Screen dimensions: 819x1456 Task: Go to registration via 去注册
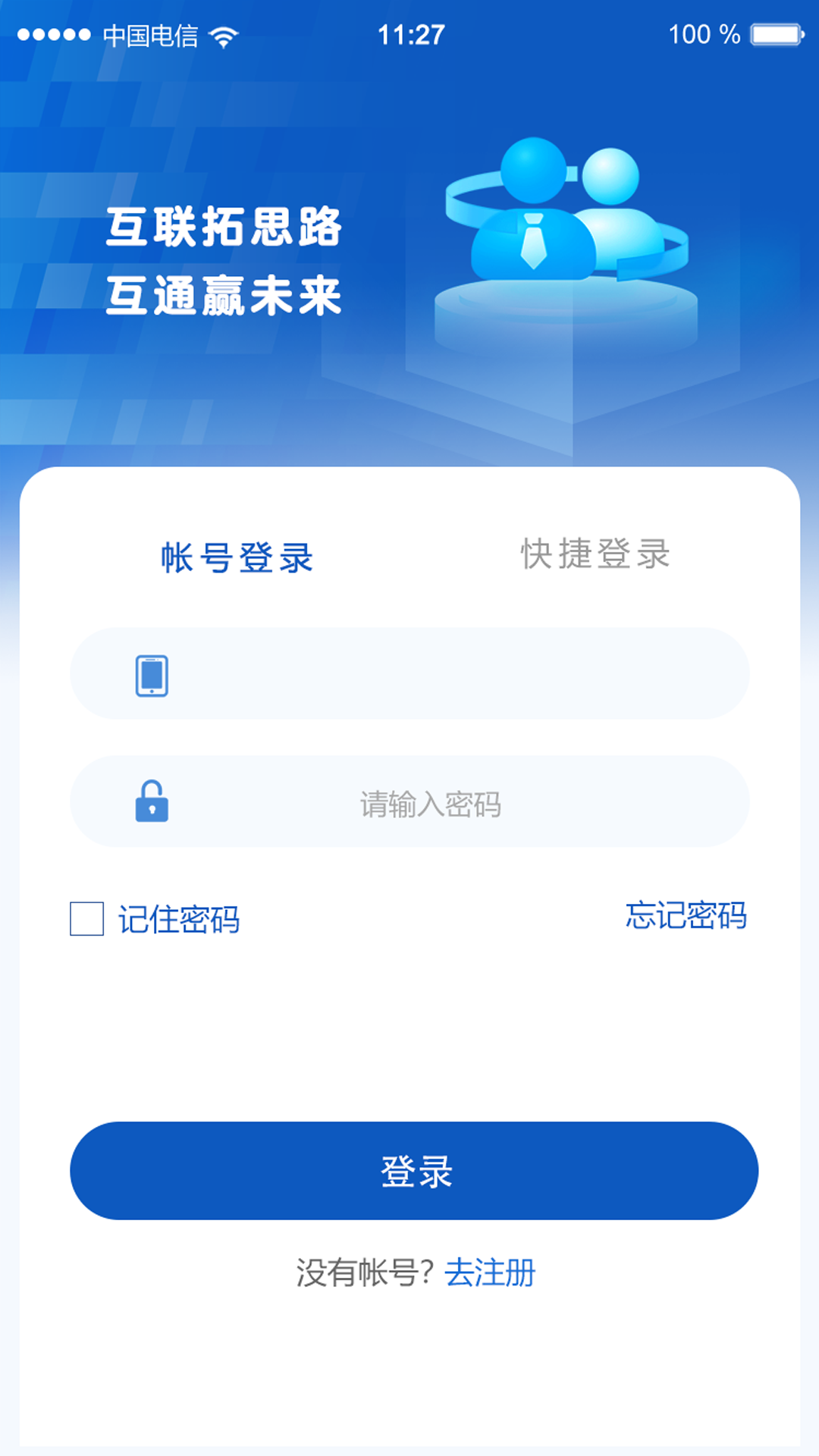(x=490, y=1272)
